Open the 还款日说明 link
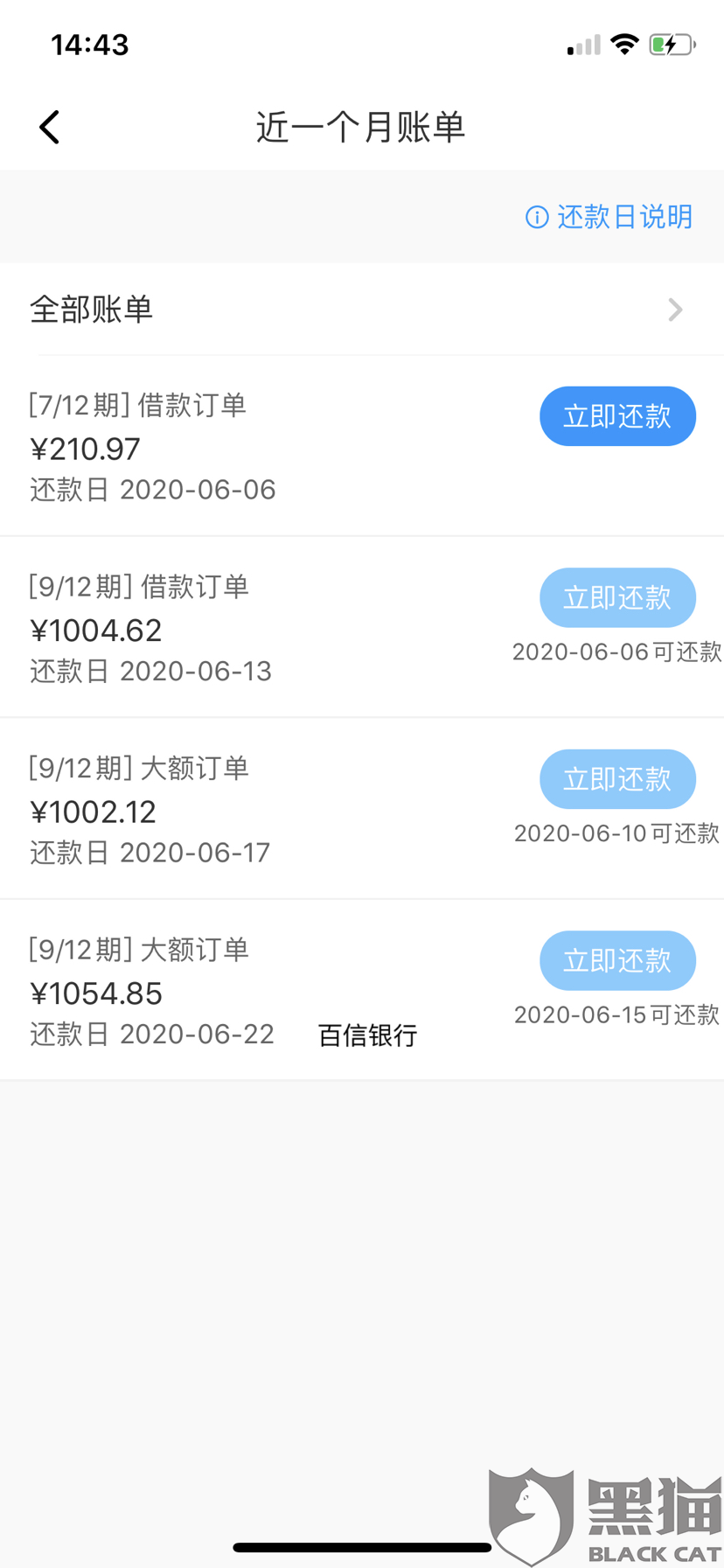The height and width of the screenshot is (1568, 724). [x=609, y=217]
